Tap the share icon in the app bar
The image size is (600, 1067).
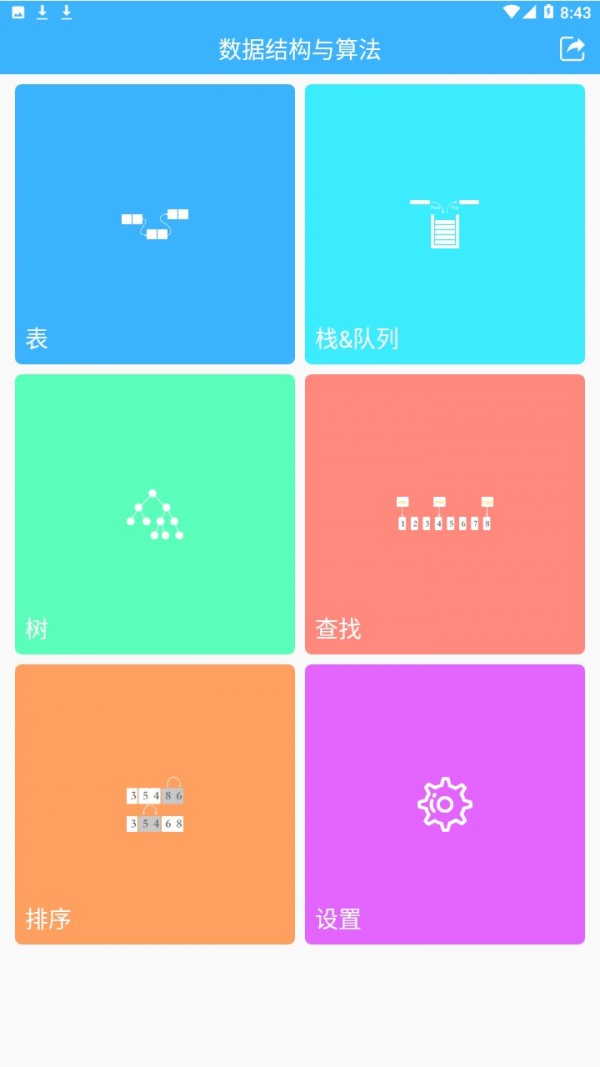pyautogui.click(x=571, y=49)
